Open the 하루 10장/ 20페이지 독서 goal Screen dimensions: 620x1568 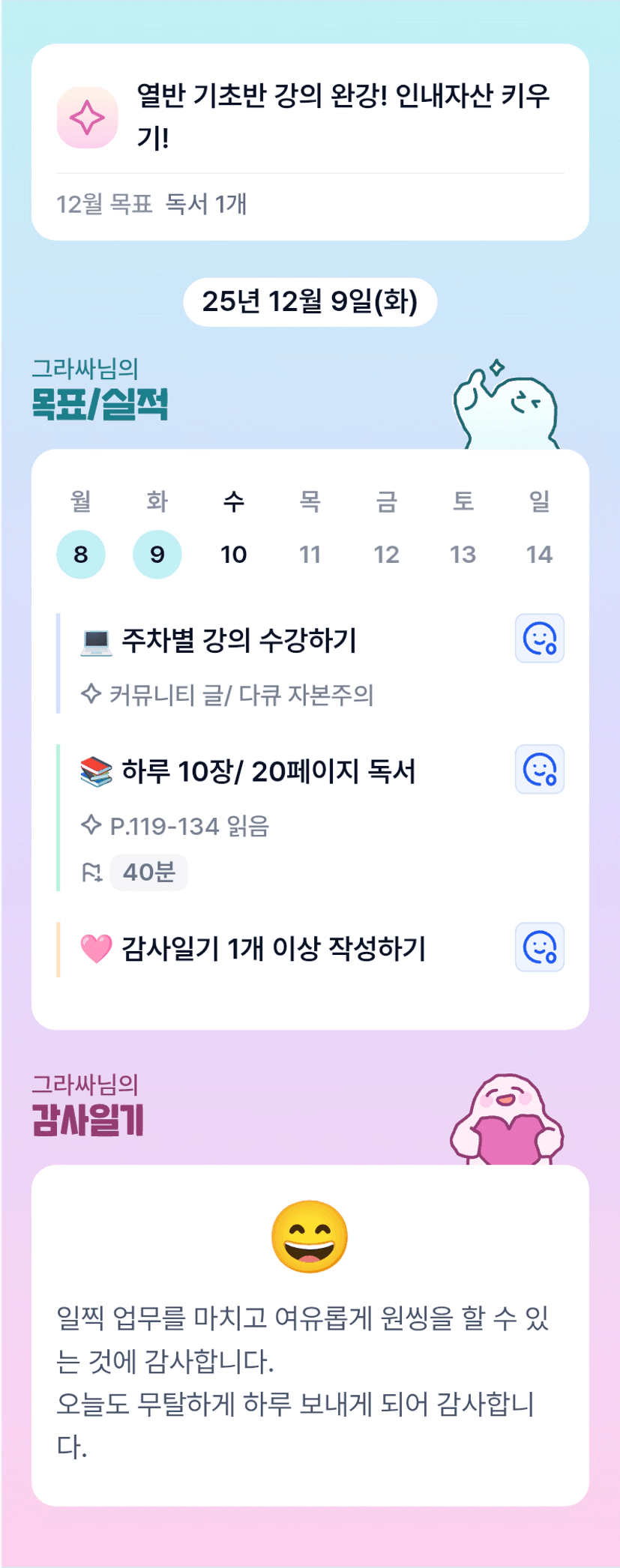click(x=285, y=818)
